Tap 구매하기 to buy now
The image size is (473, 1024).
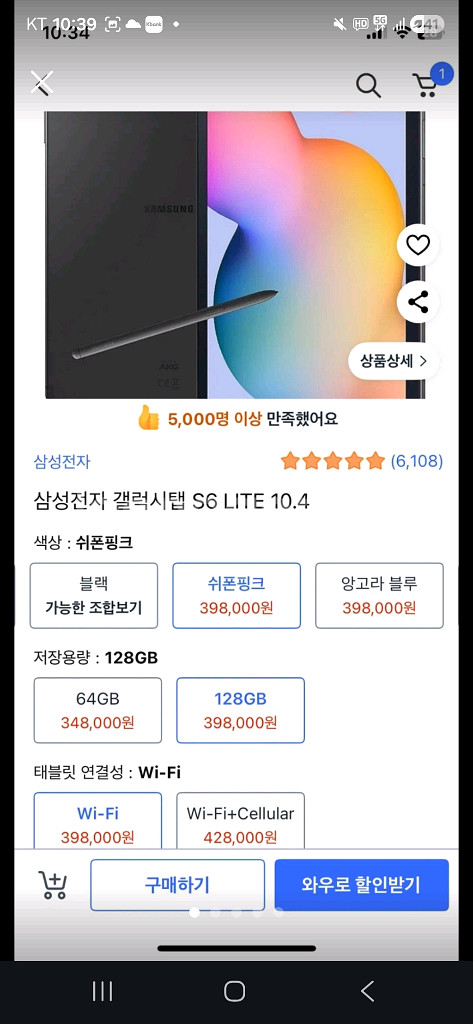point(178,885)
